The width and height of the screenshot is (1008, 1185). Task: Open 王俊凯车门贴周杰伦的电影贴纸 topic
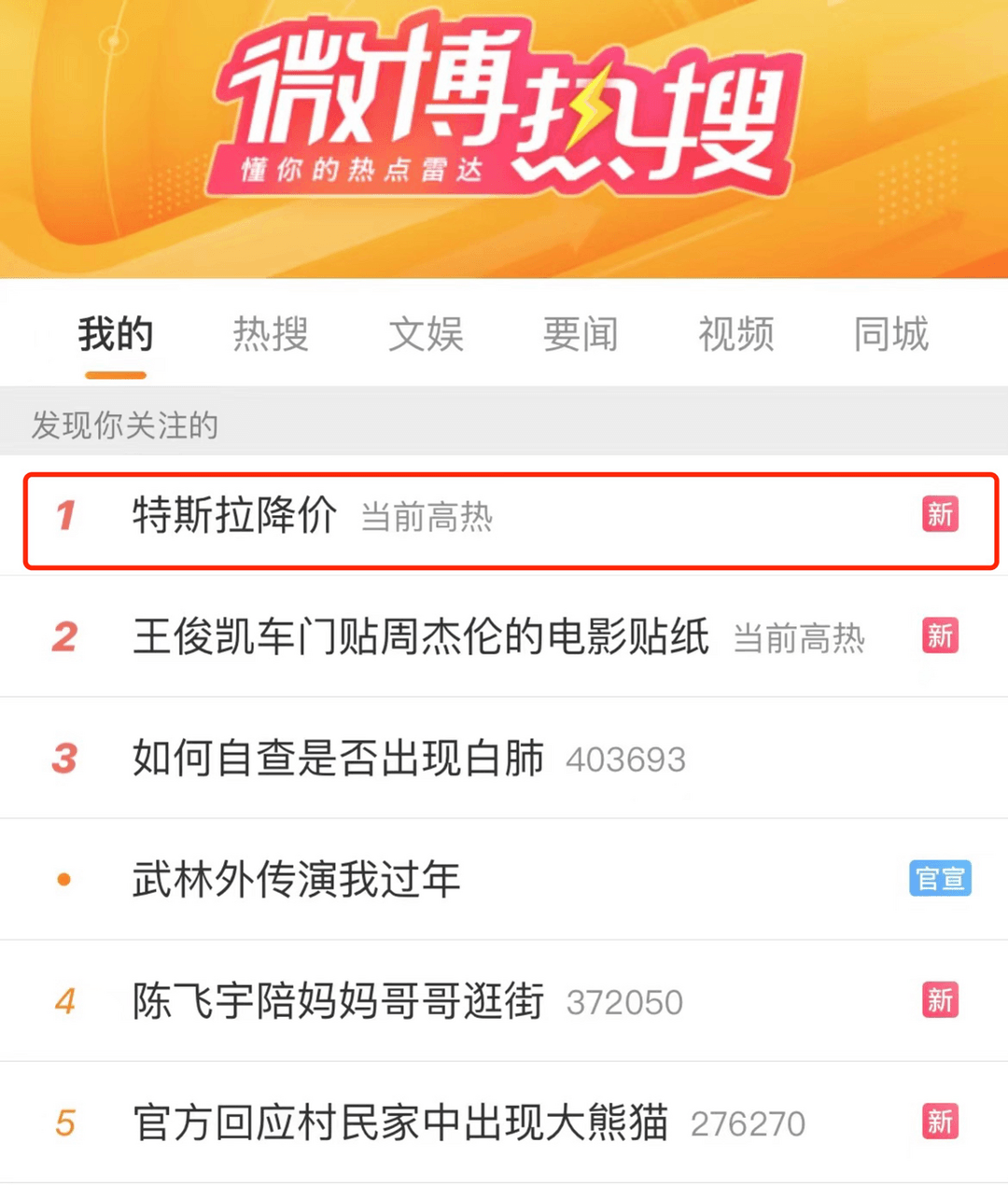pos(420,637)
